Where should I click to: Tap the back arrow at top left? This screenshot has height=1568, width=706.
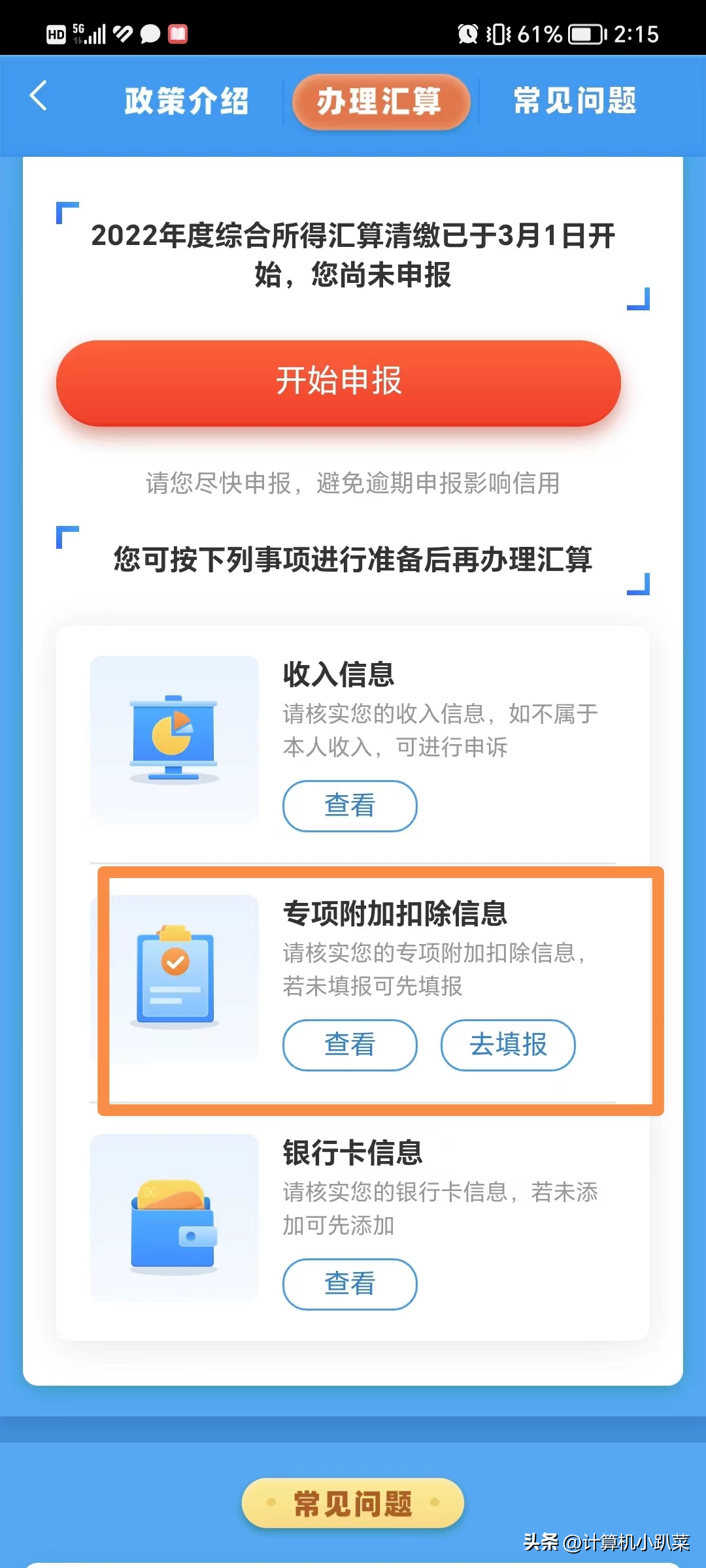pos(39,98)
